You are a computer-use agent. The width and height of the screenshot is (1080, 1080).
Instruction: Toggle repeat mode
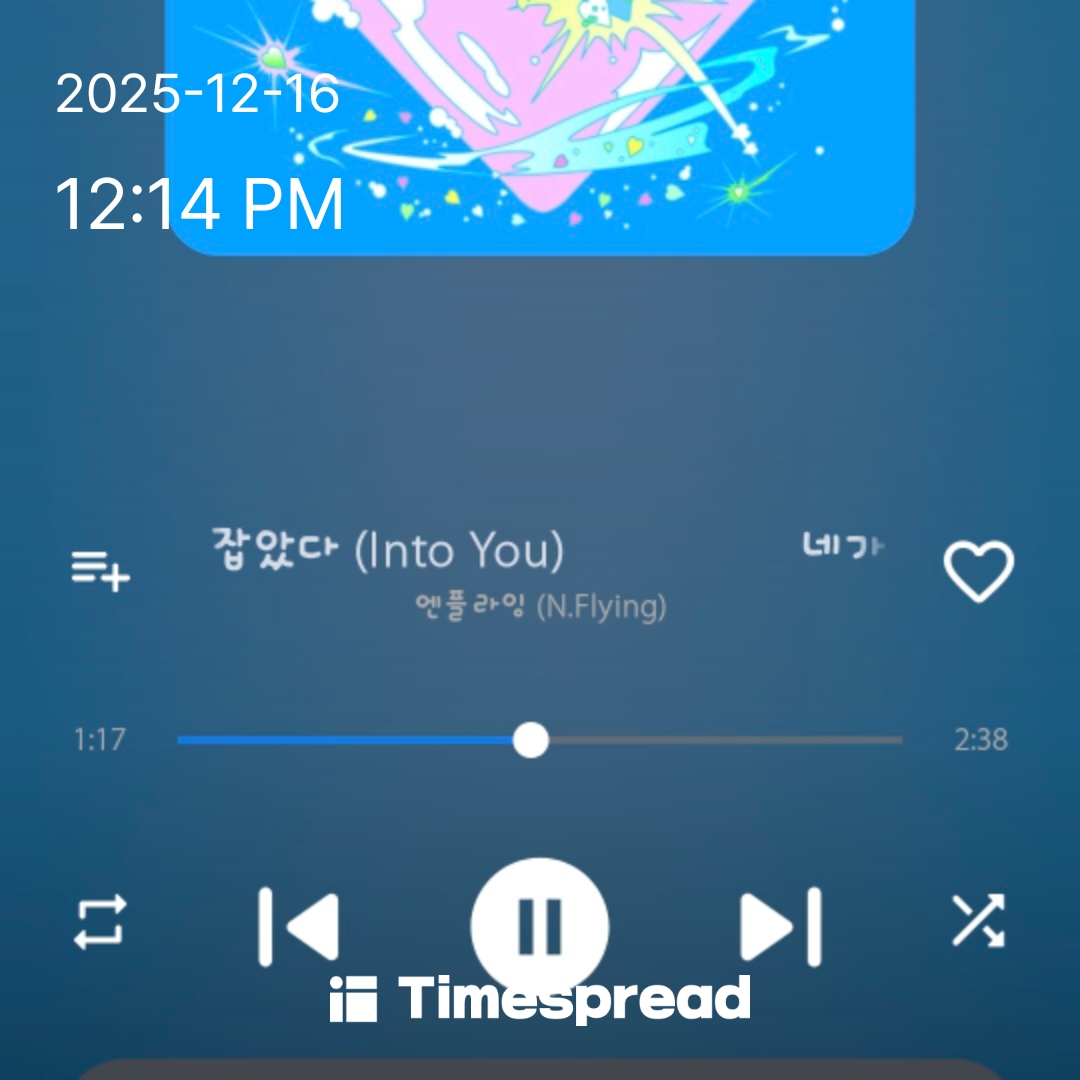[100, 921]
